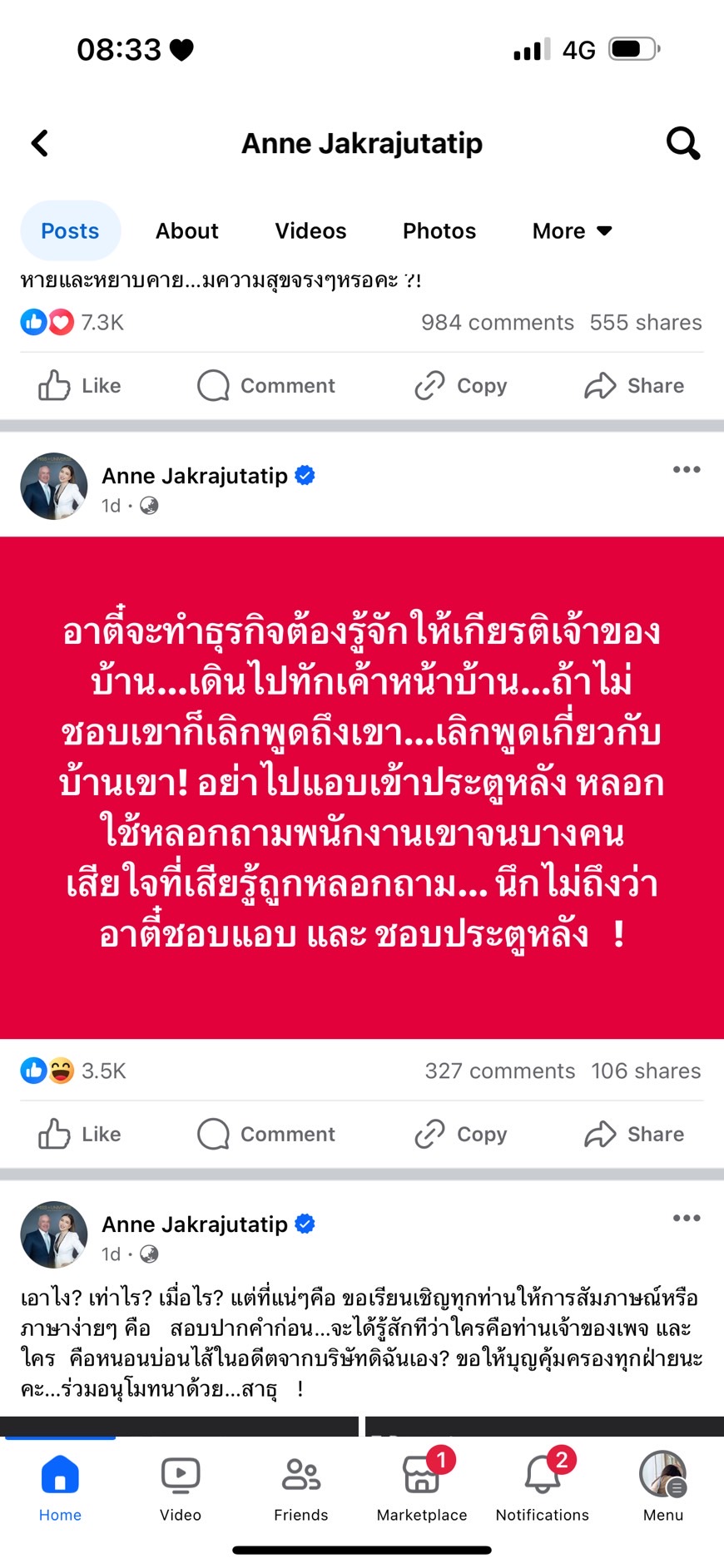See who reacted to the 3.5K post
Screen dimensions: 724x1568
pyautogui.click(x=73, y=1071)
